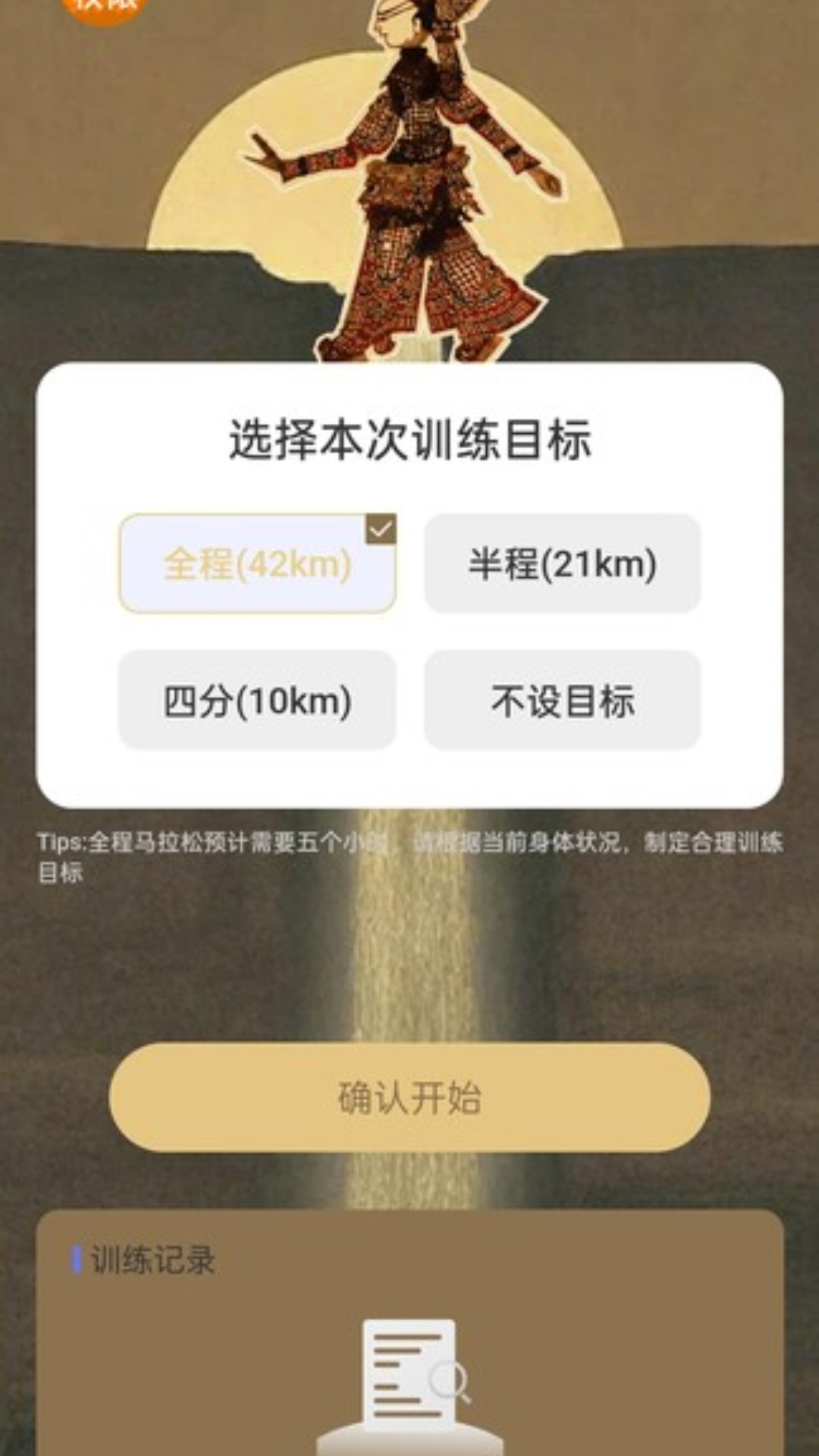The height and width of the screenshot is (1456, 819).
Task: Select 不设目标 to train without a goal
Action: [x=562, y=700]
